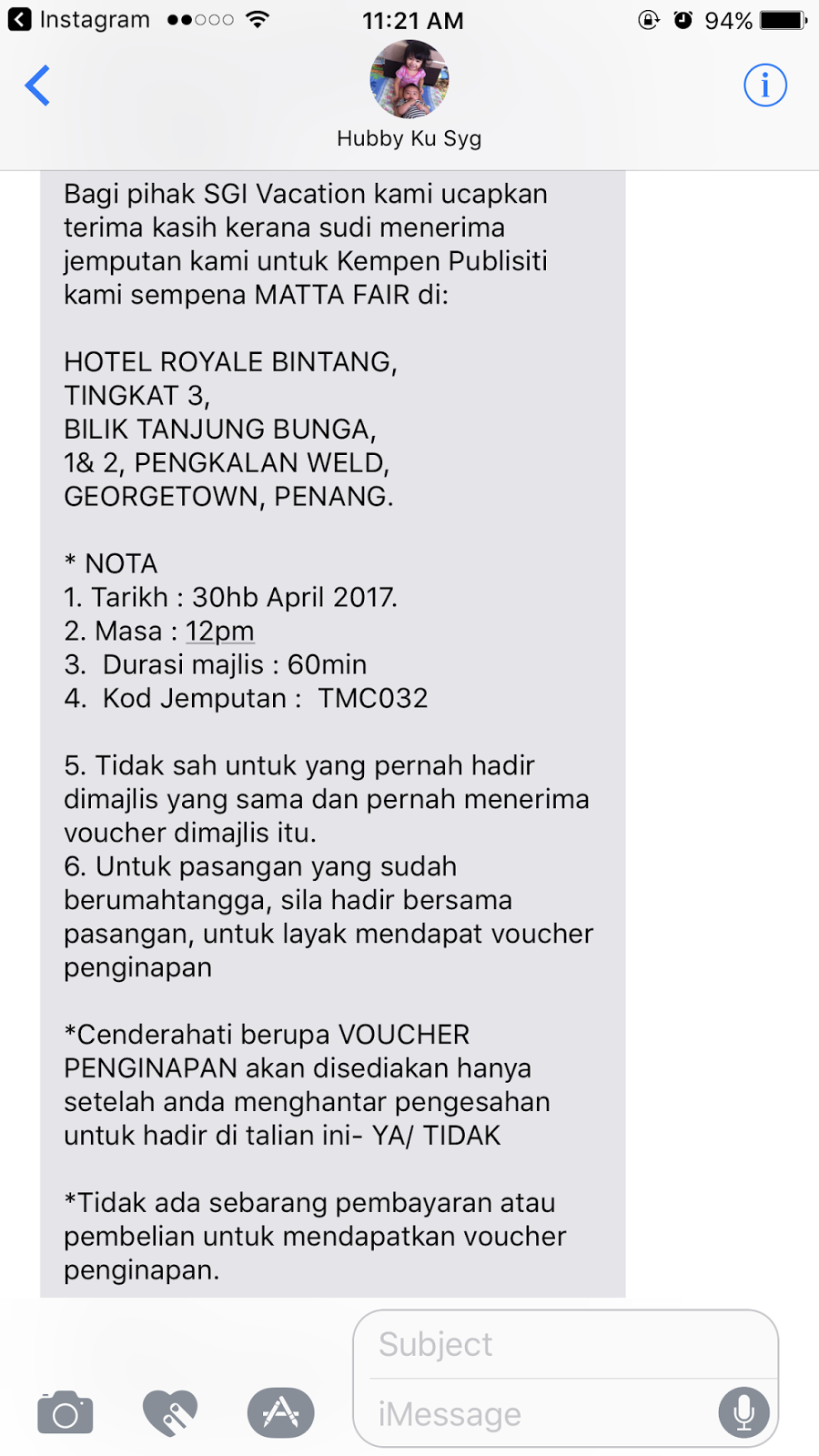The width and height of the screenshot is (819, 1456).
Task: Go back to the messages list
Action: 37,86
